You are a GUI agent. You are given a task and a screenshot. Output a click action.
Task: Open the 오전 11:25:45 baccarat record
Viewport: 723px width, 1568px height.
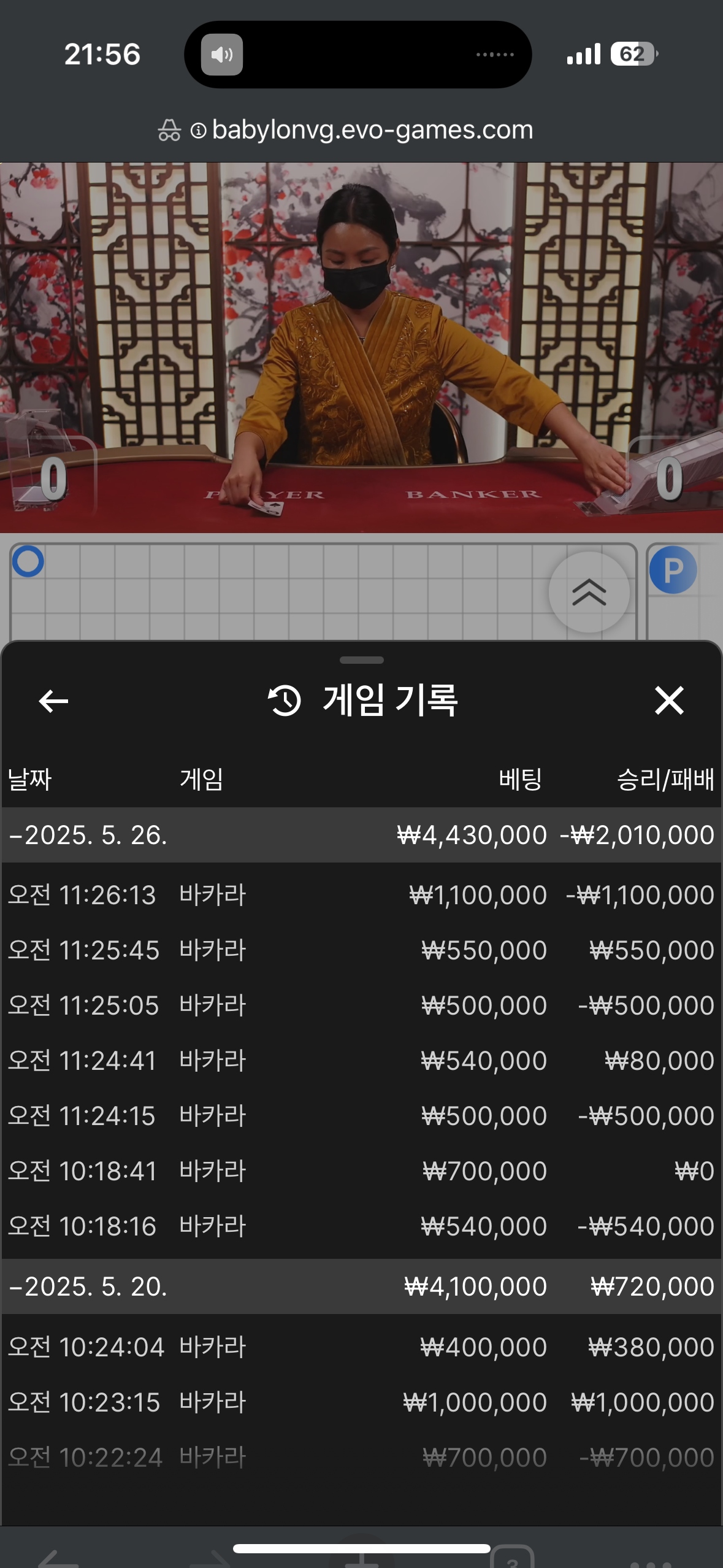pos(361,950)
